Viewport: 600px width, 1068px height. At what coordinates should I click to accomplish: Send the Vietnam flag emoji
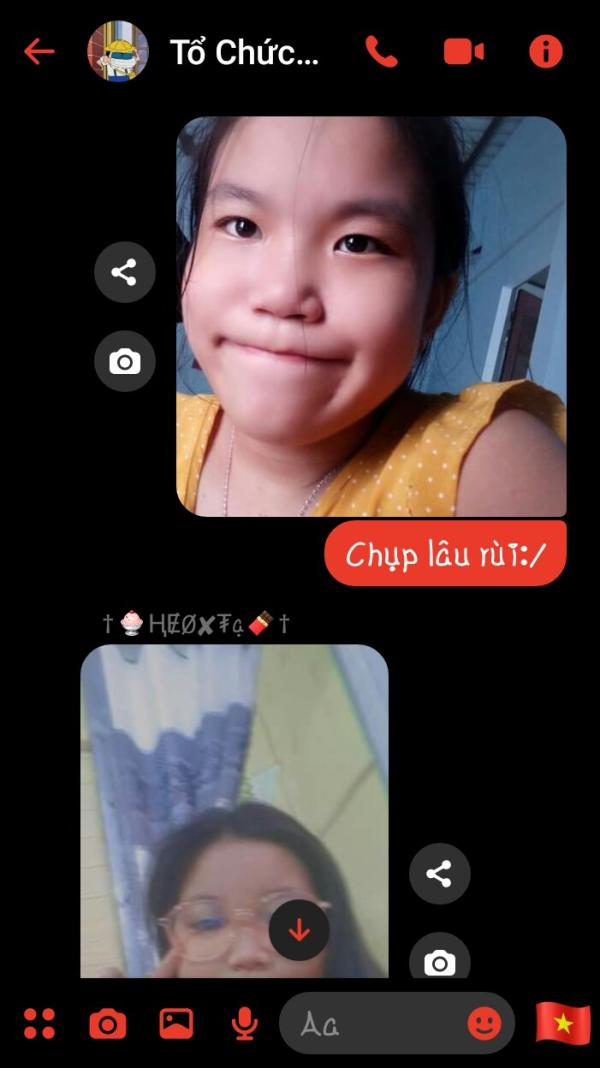[x=563, y=1023]
